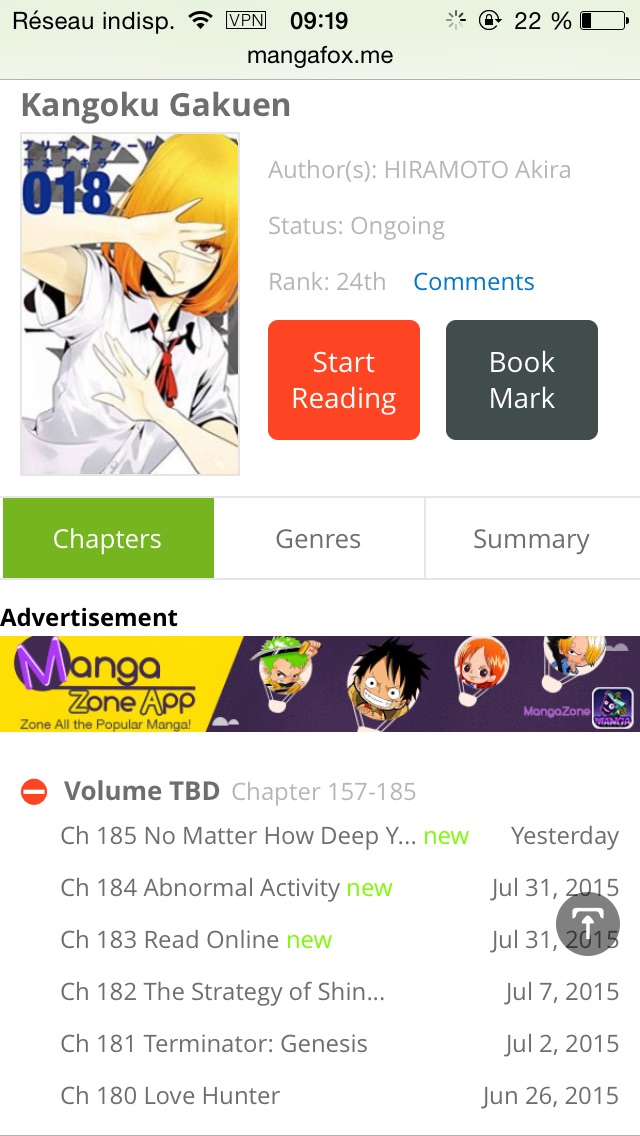Collapse the Volume TBD chapter list
640x1136 pixels.
[34, 793]
